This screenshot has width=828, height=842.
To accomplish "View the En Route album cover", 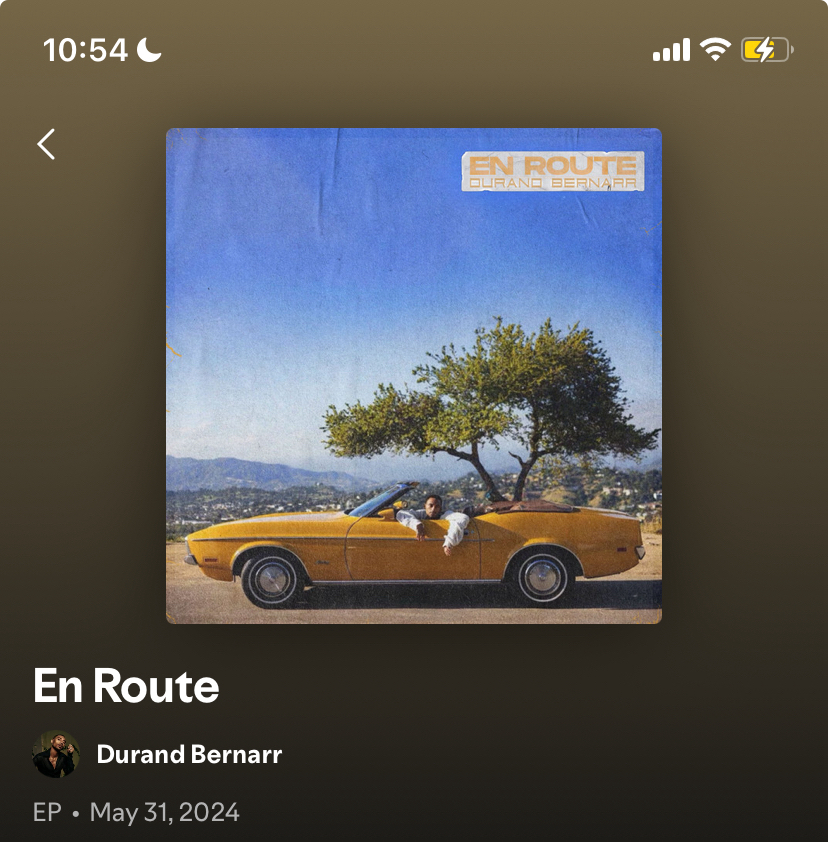I will (413, 376).
